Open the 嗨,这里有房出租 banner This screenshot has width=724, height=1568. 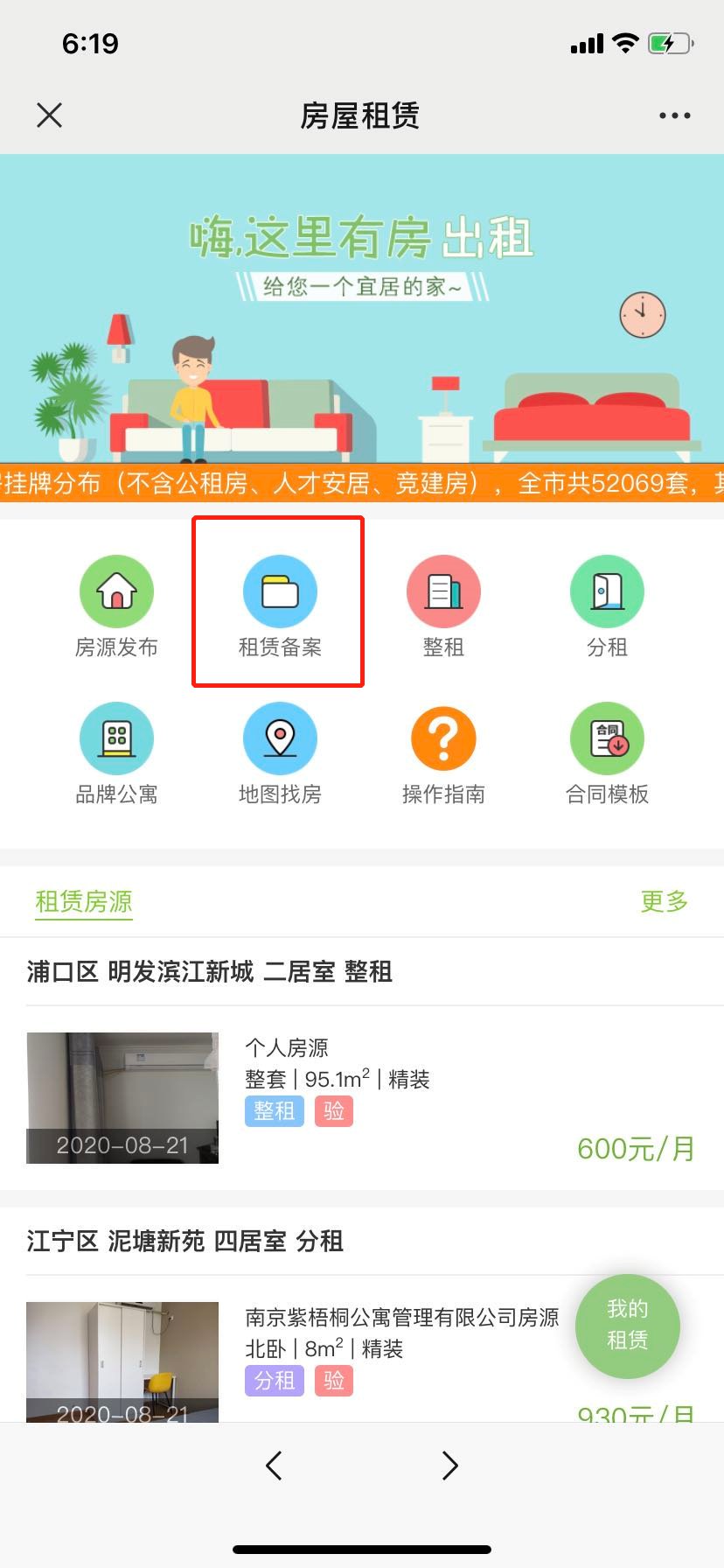[362, 306]
